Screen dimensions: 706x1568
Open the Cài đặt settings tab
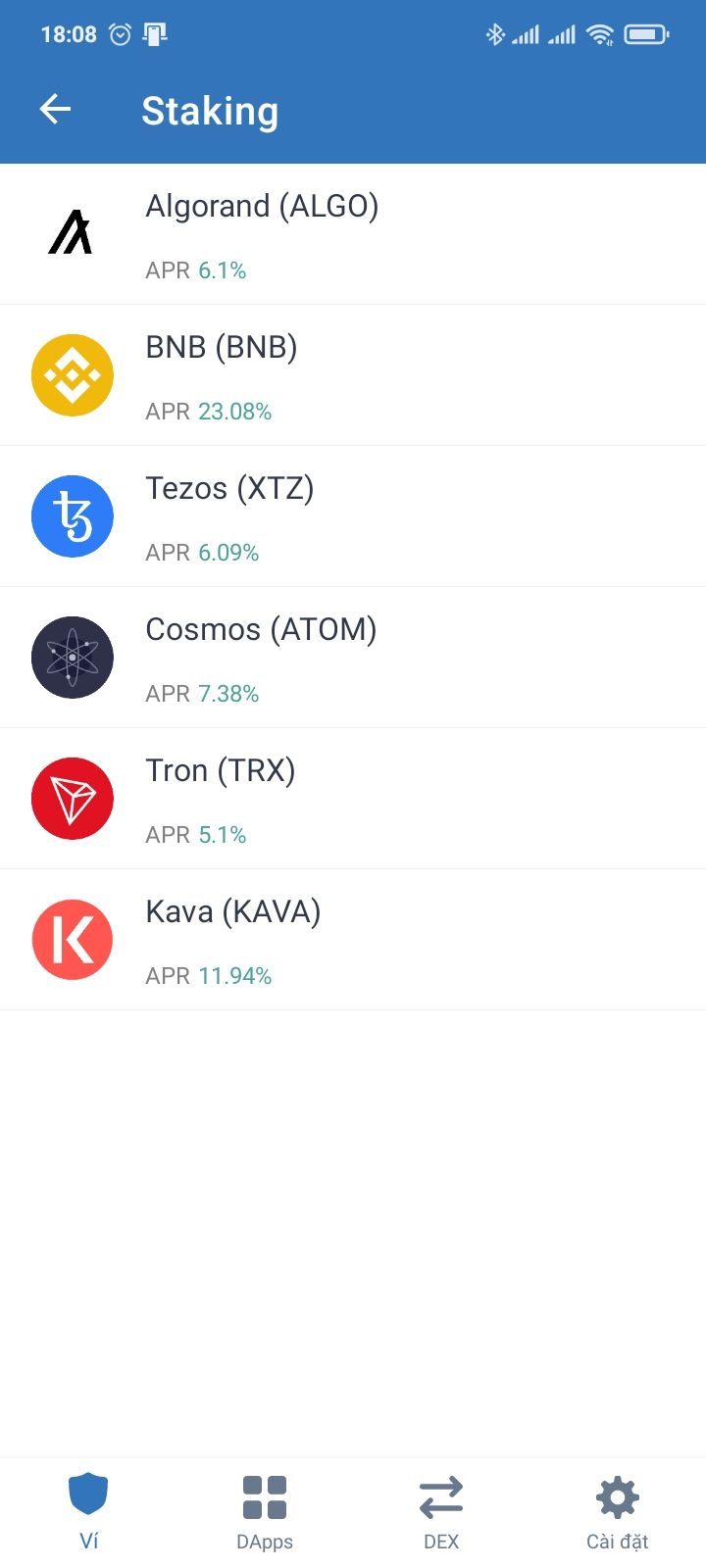pyautogui.click(x=618, y=1512)
